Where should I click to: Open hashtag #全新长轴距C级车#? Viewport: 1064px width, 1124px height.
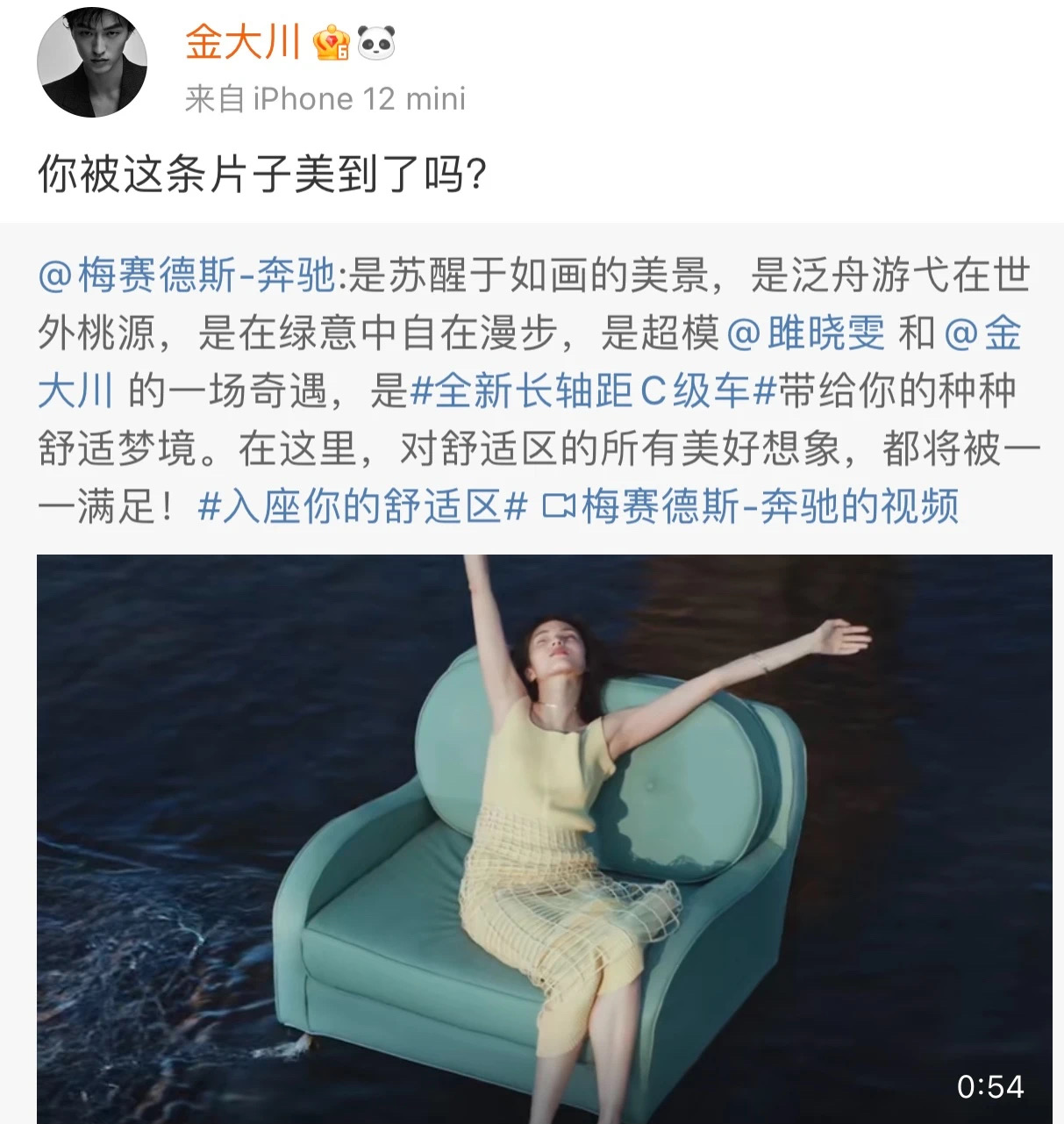(x=594, y=391)
